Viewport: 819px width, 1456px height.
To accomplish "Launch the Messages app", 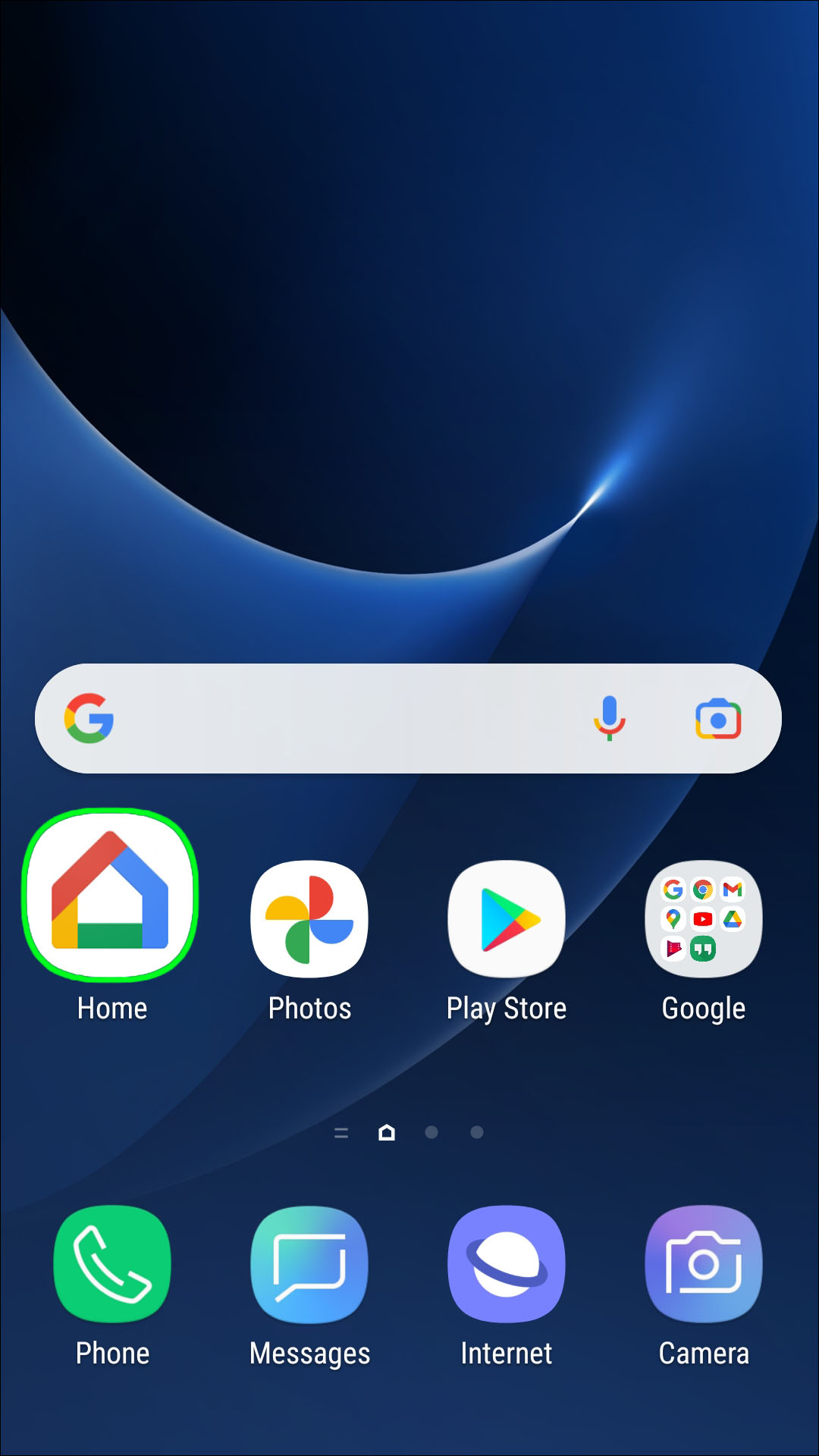I will [309, 1264].
